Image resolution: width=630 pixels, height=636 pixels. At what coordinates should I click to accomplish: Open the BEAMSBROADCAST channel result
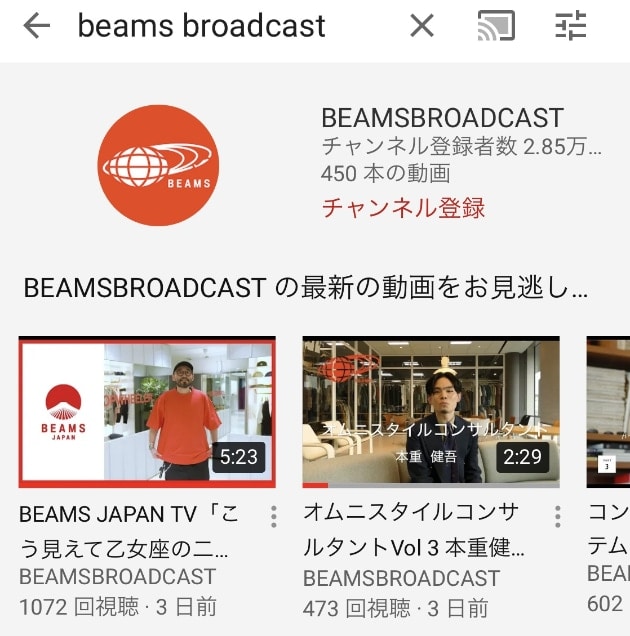pos(158,165)
